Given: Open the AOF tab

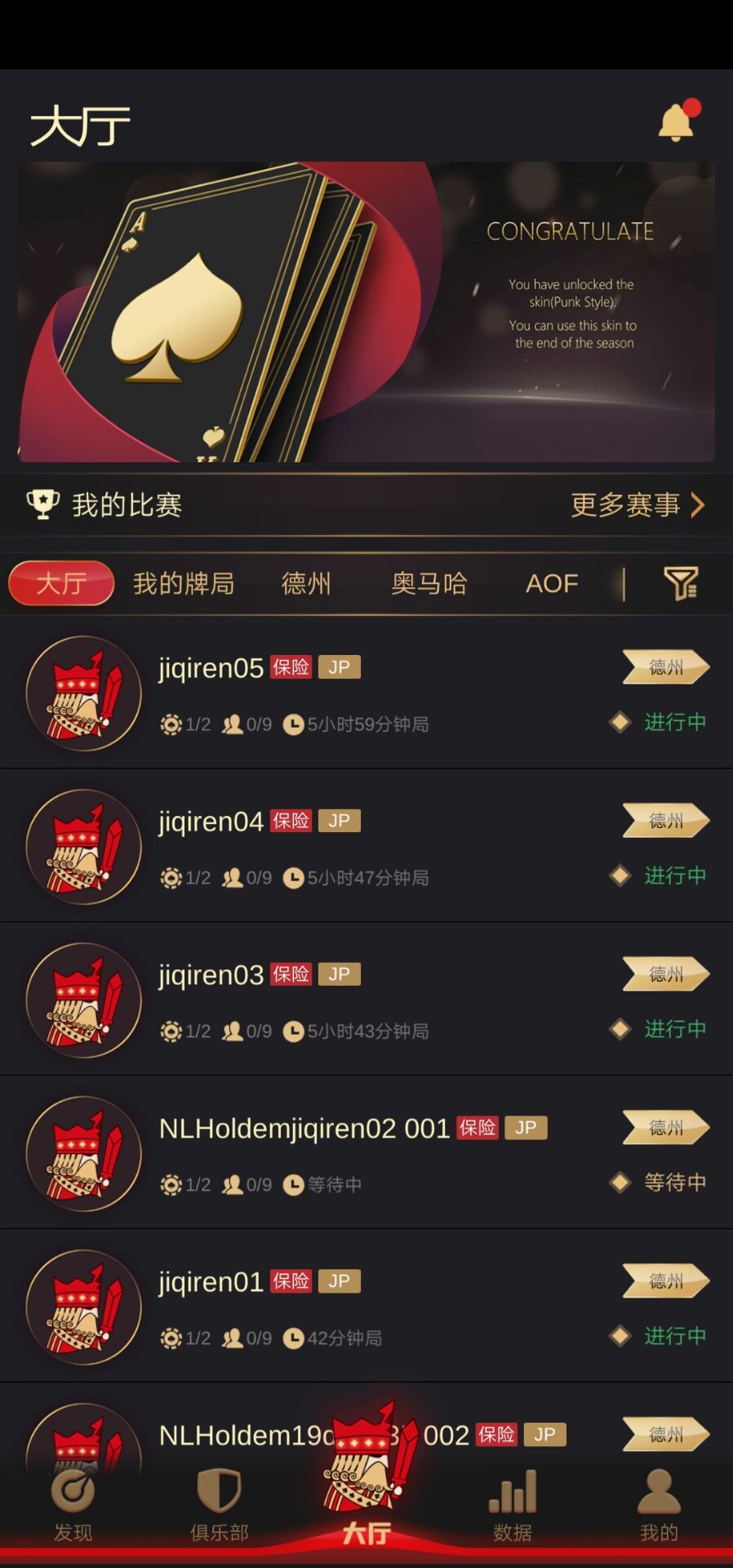Looking at the screenshot, I should (552, 583).
